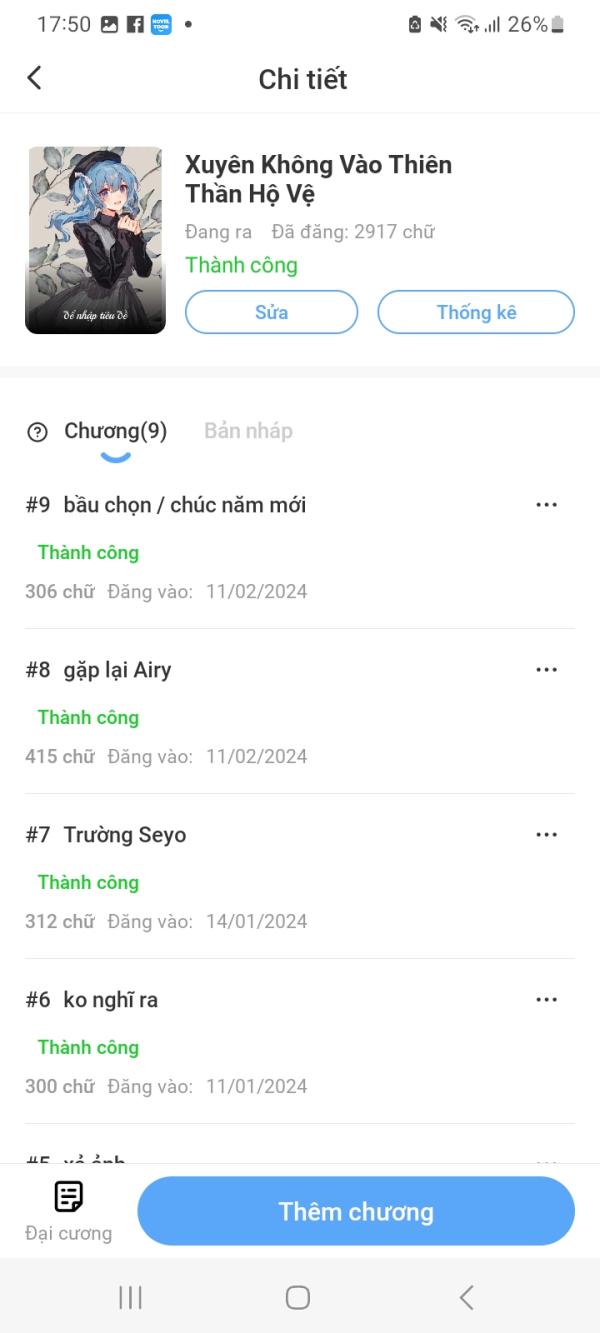Open the three-dot menu for Trường Seyo

[546, 835]
